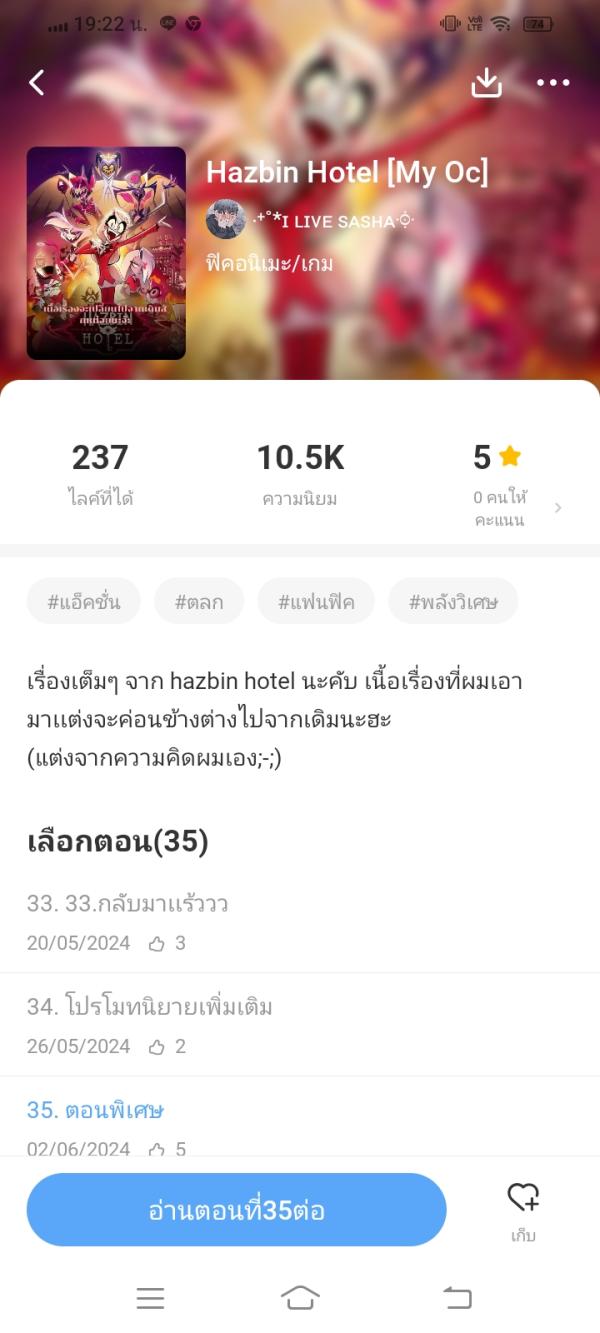The image size is (600, 1333).
Task: Download this novel for offline reading
Action: click(x=486, y=83)
